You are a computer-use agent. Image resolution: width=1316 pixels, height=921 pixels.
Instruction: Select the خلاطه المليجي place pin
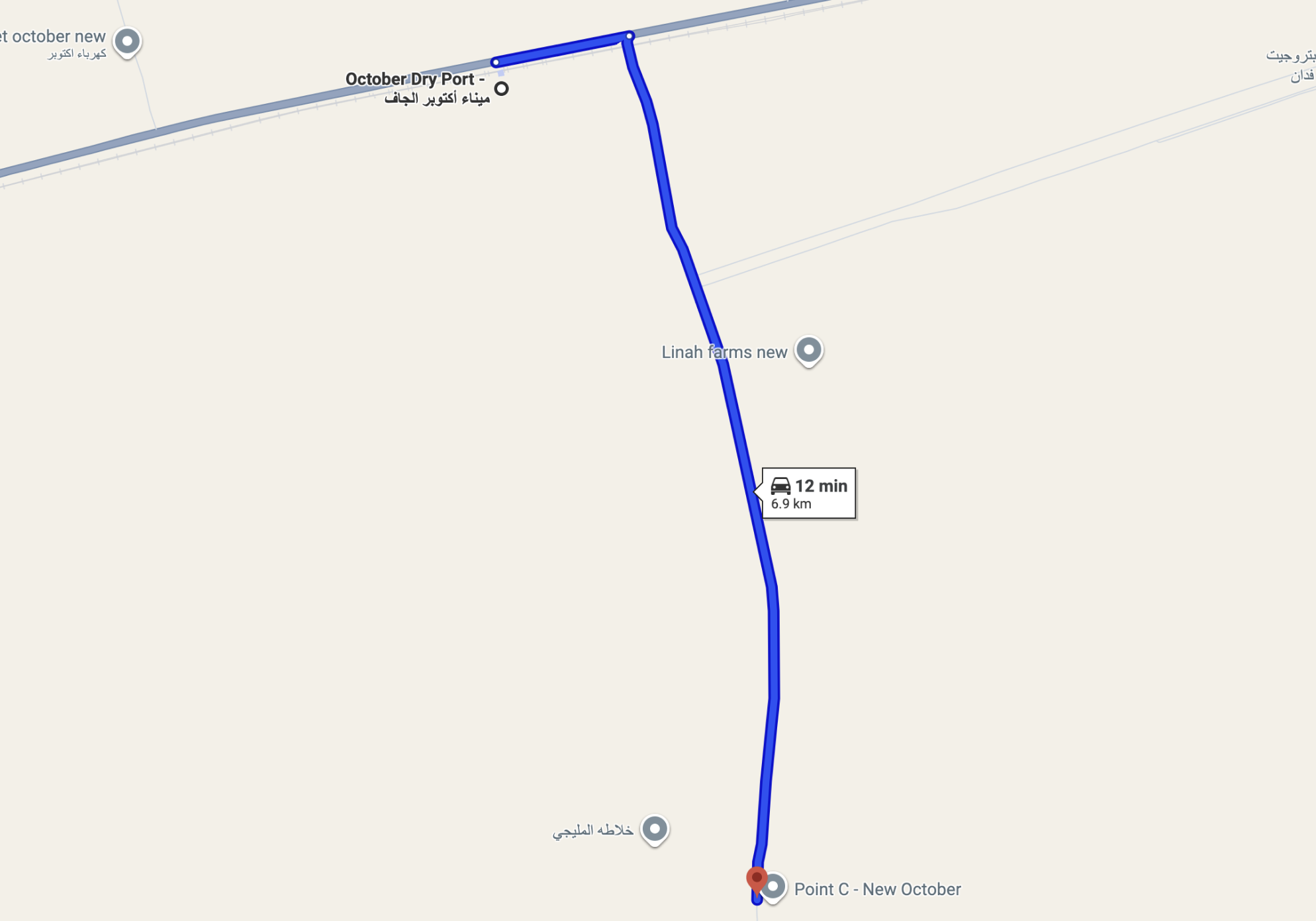click(655, 829)
